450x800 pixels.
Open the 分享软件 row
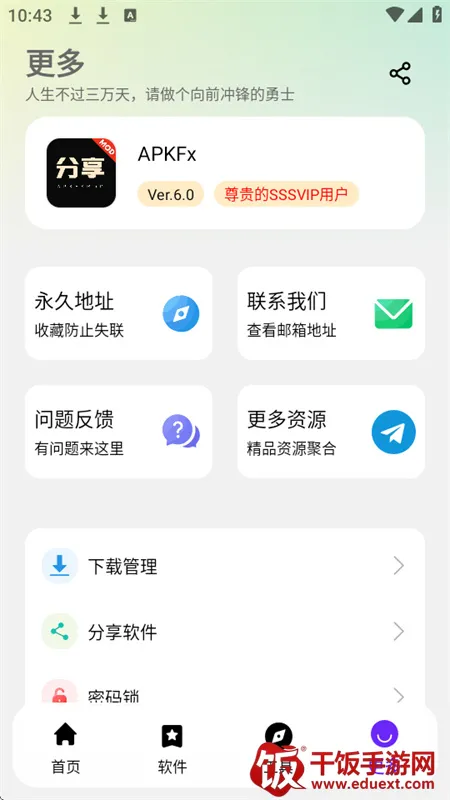click(225, 632)
